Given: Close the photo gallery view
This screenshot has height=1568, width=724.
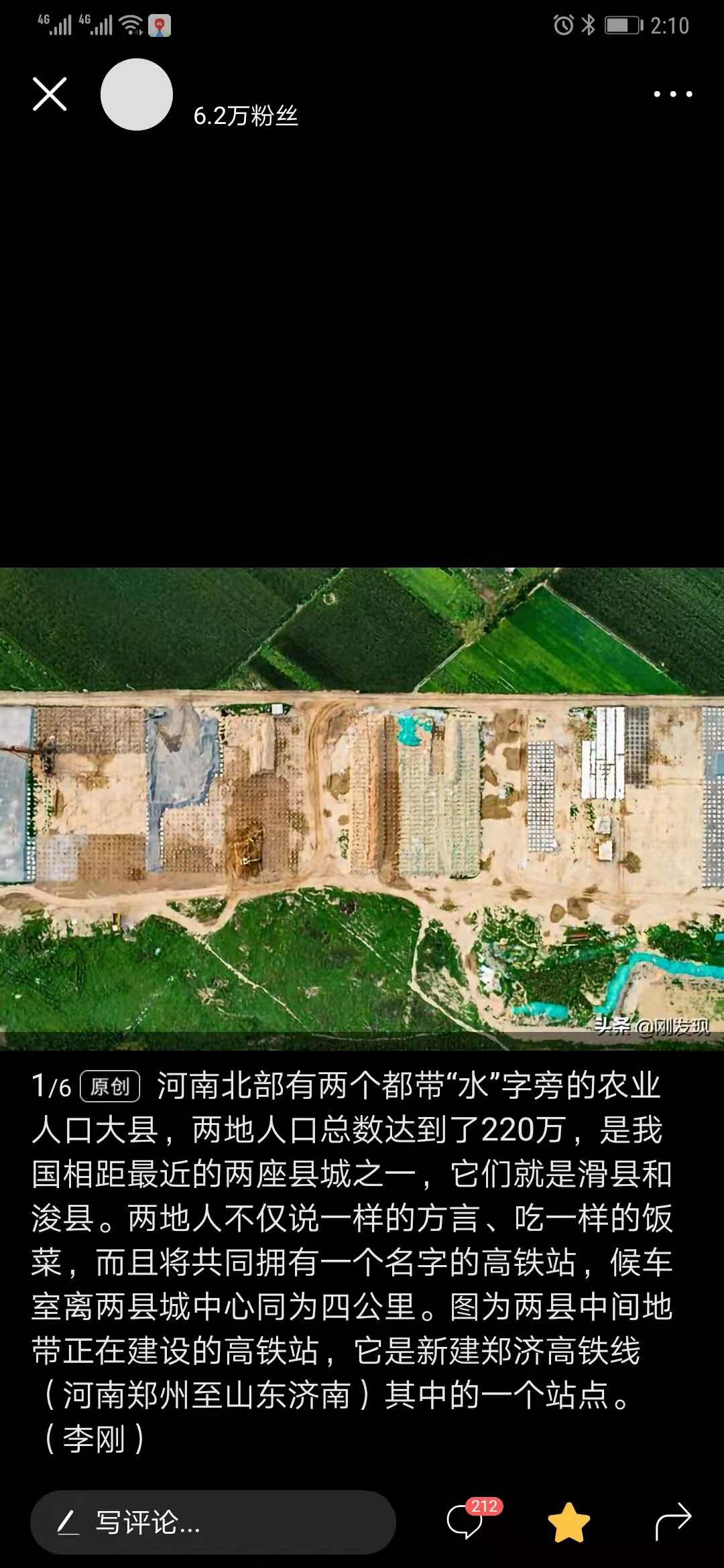Looking at the screenshot, I should pyautogui.click(x=50, y=94).
